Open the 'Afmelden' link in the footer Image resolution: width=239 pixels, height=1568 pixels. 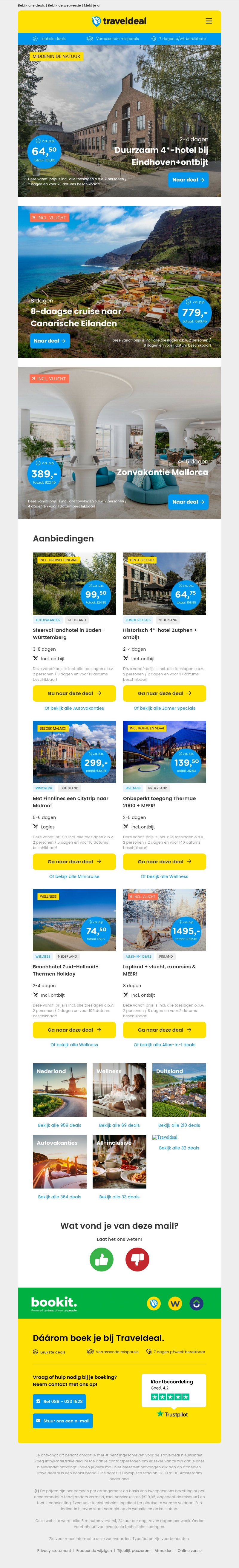(x=163, y=1550)
